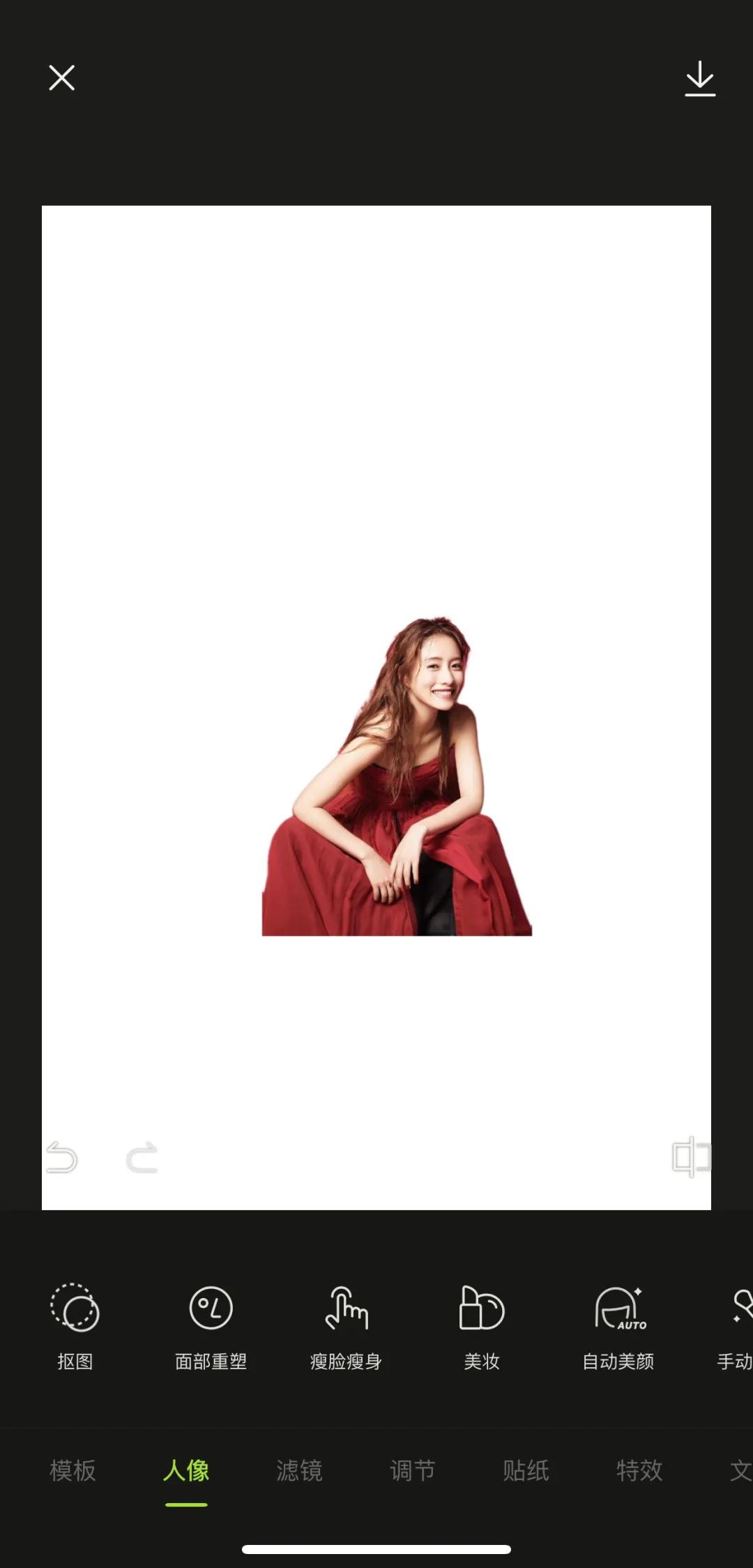The width and height of the screenshot is (753, 1568).
Task: Switch to the 模板 tab
Action: [73, 1470]
